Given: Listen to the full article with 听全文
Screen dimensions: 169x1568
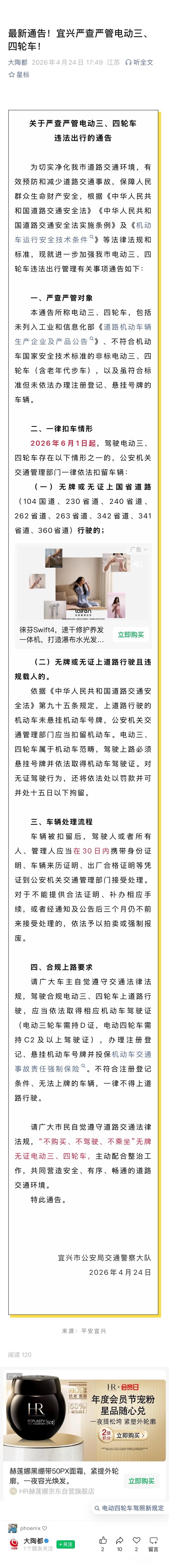Looking at the screenshot, I should 139,62.
